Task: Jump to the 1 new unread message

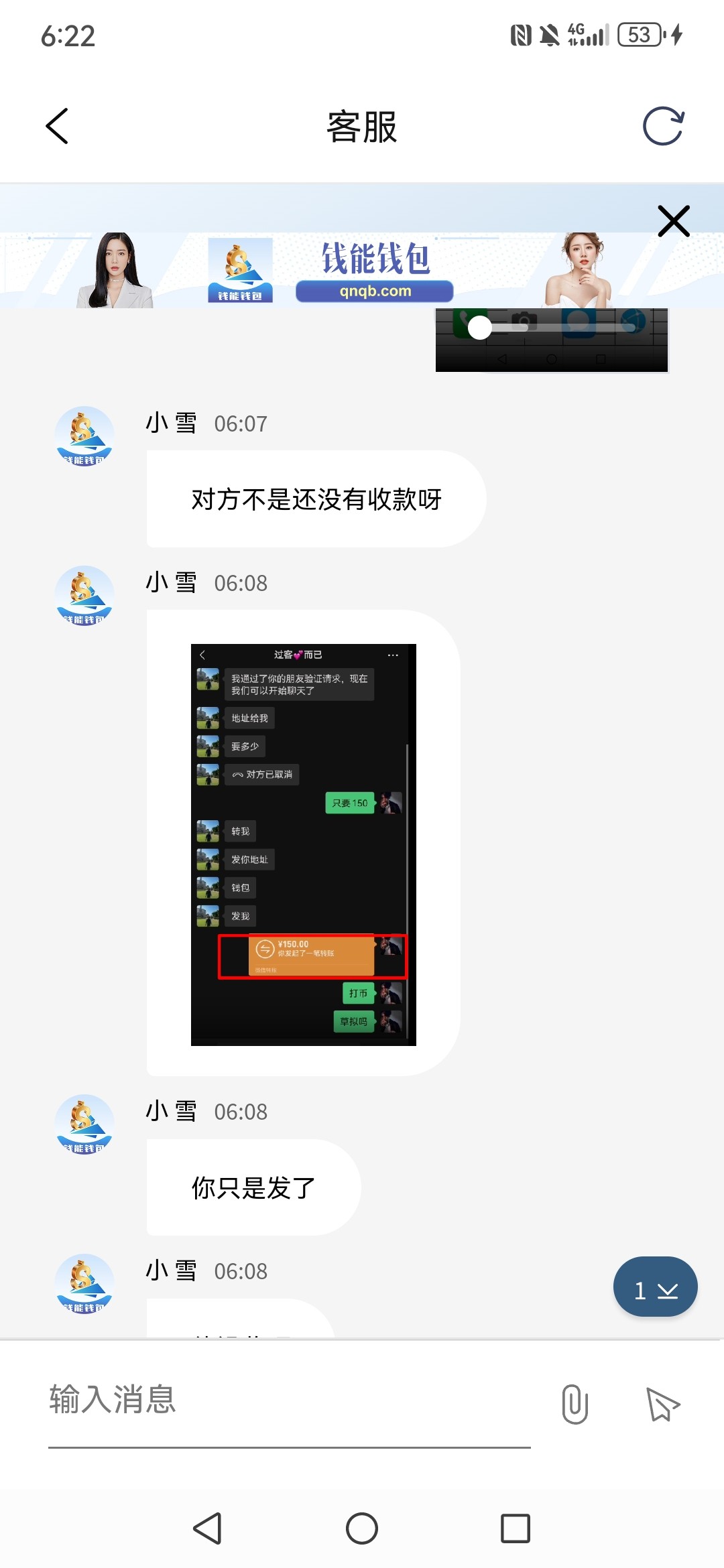Action: pos(655,1289)
